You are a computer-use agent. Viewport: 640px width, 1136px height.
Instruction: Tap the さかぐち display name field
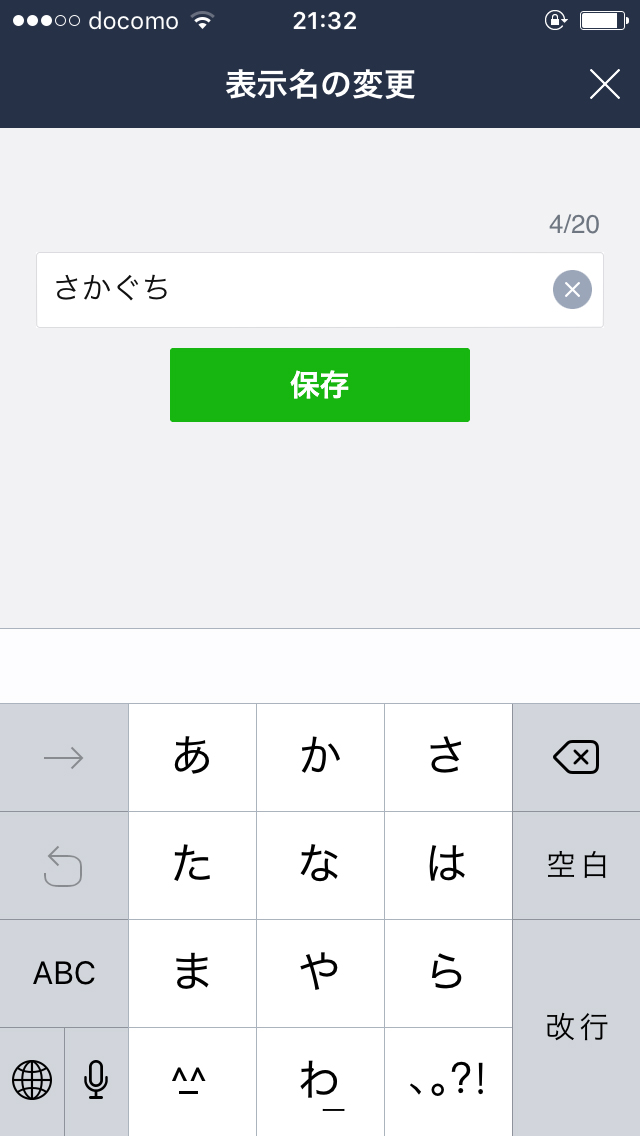pyautogui.click(x=320, y=290)
